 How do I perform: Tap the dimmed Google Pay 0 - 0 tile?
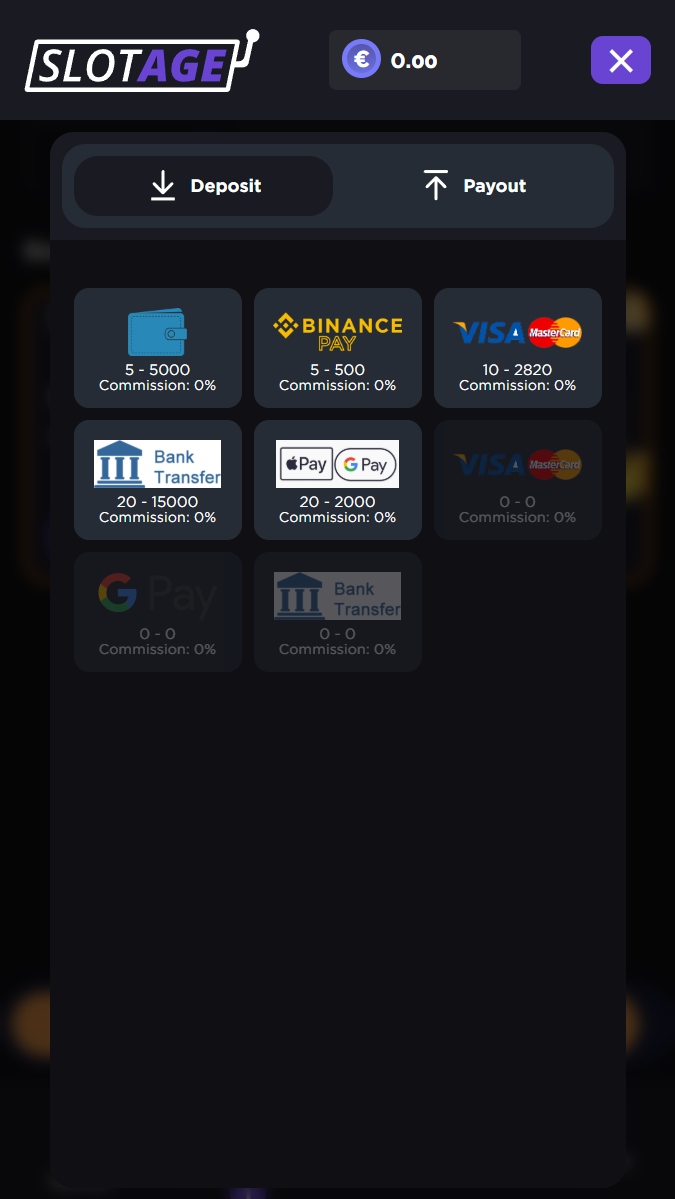[158, 611]
